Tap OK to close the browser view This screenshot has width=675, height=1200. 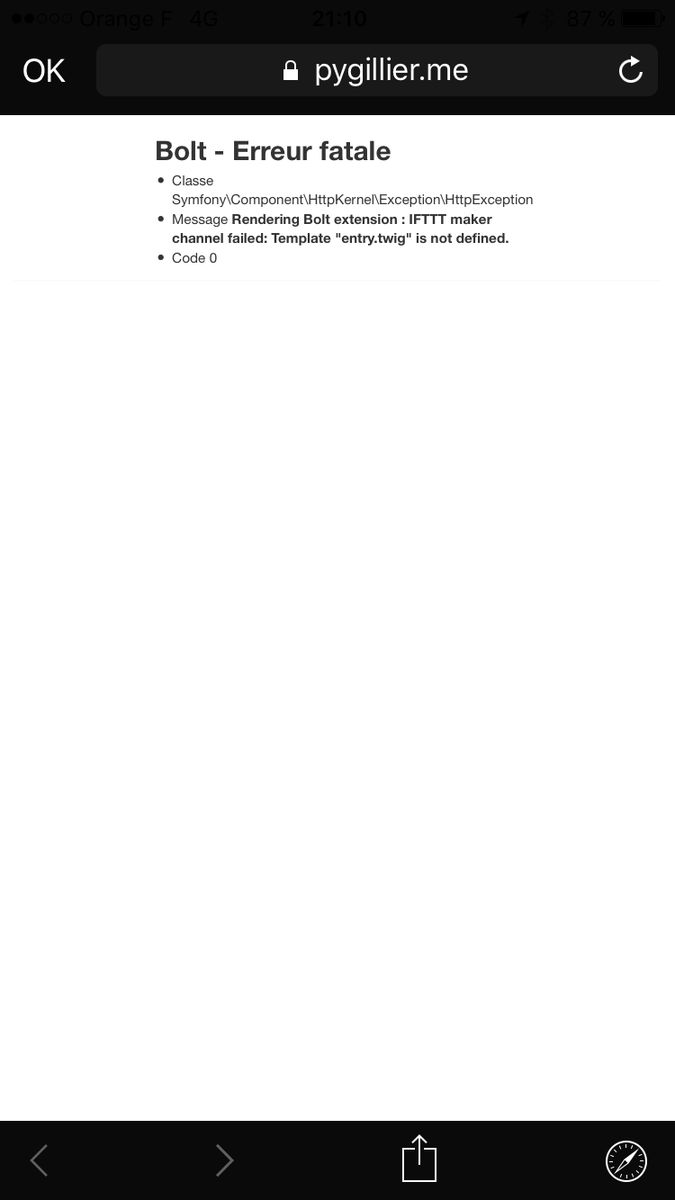(43, 71)
